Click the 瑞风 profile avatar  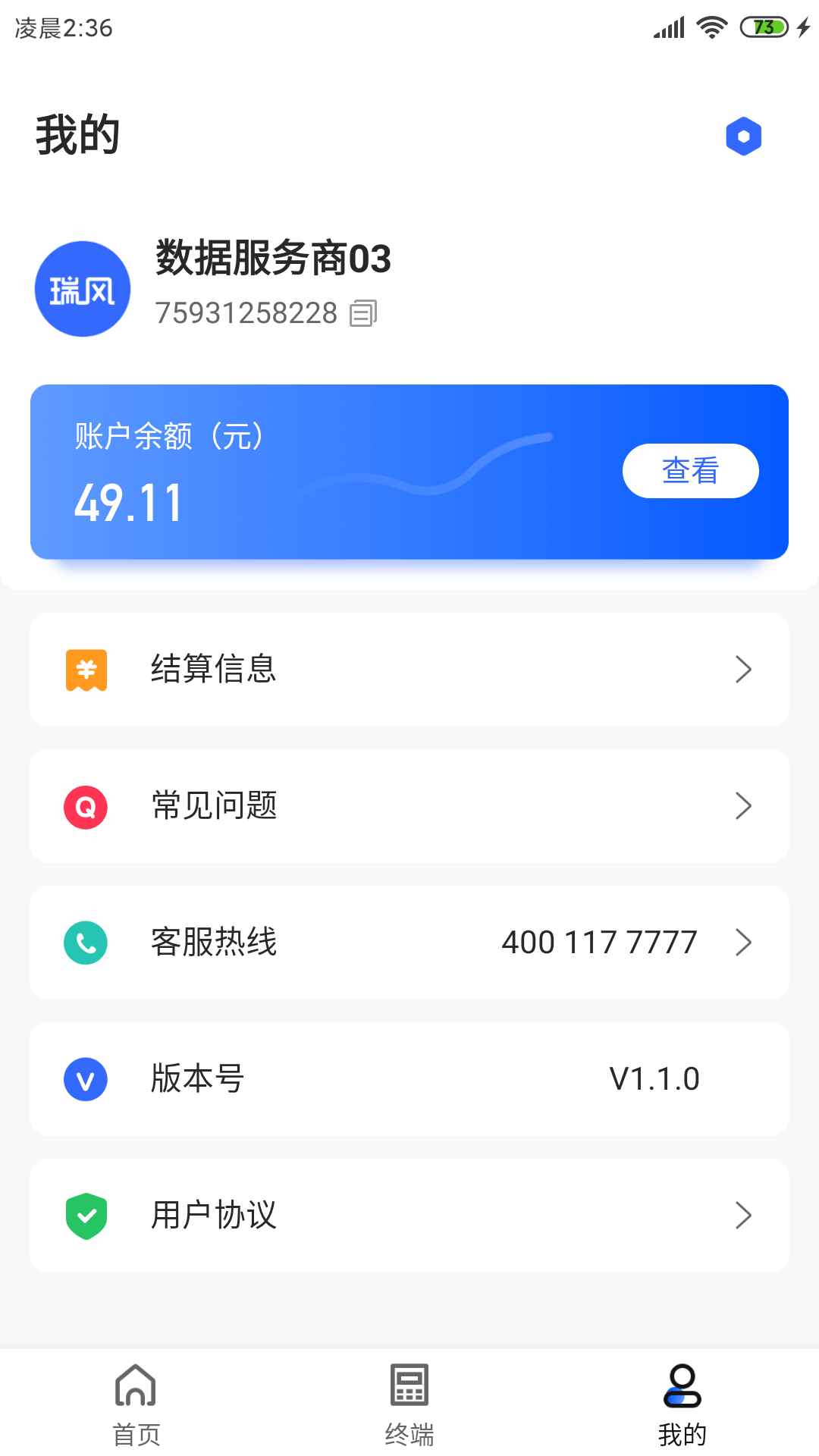tap(82, 289)
